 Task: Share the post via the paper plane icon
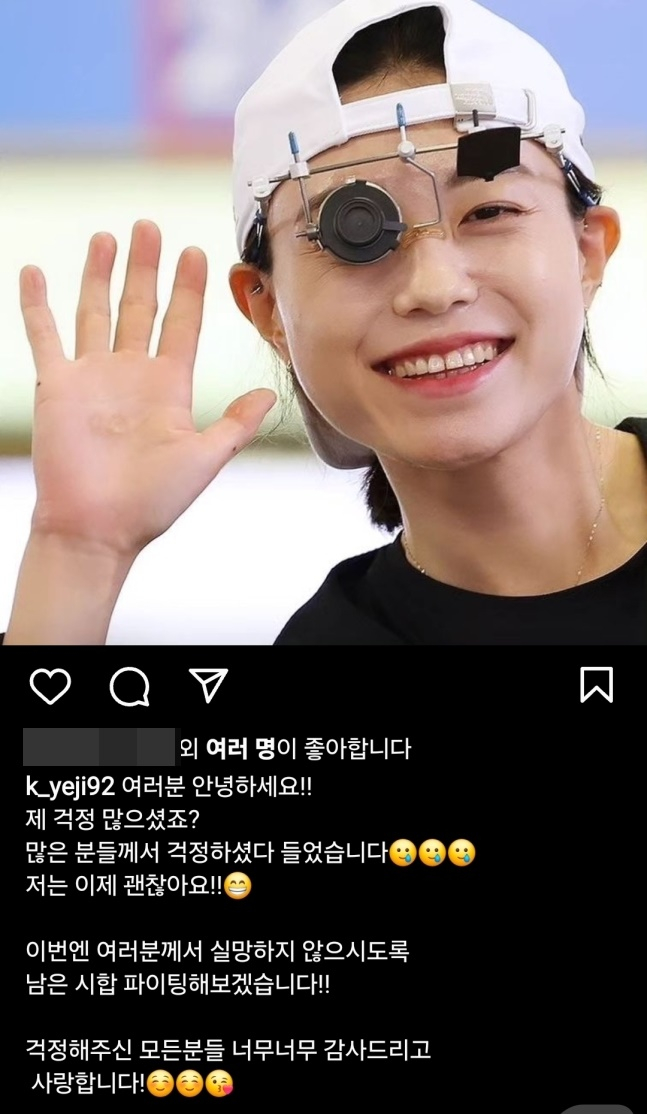(209, 685)
